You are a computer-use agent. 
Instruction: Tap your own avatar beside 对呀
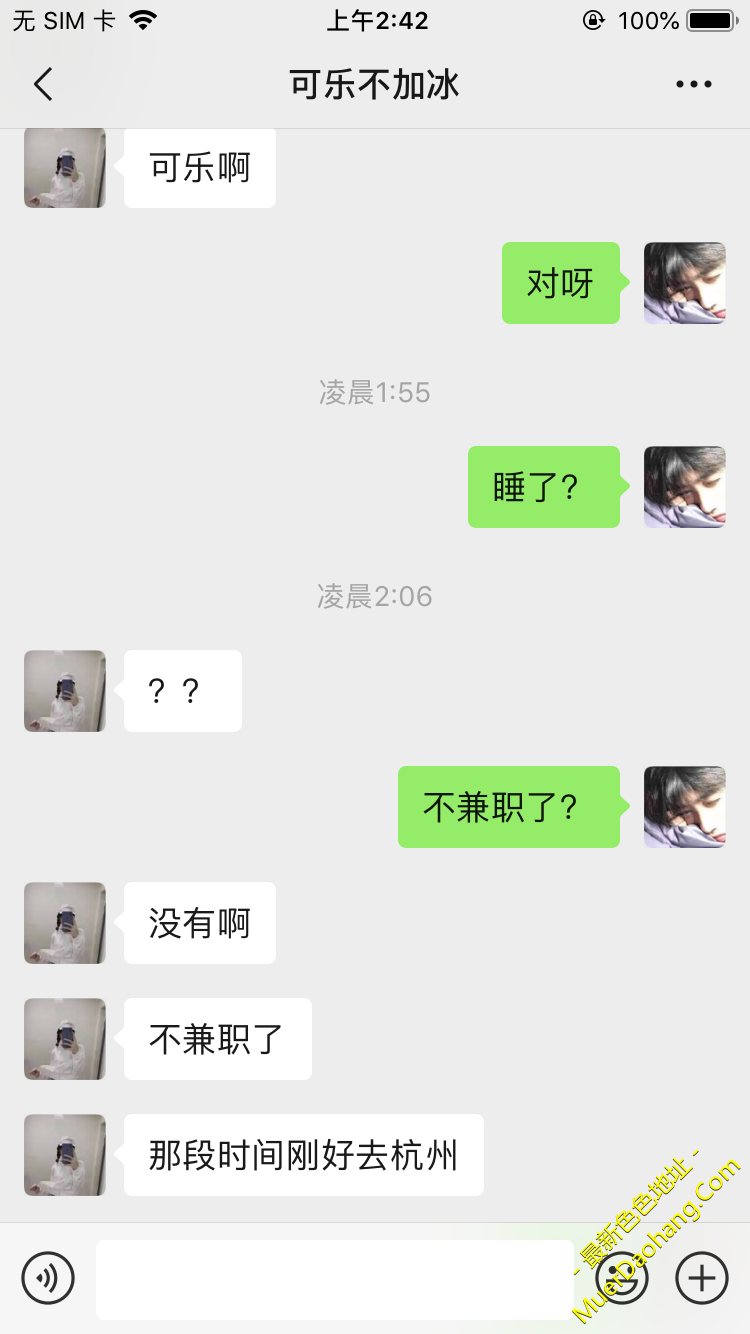684,283
